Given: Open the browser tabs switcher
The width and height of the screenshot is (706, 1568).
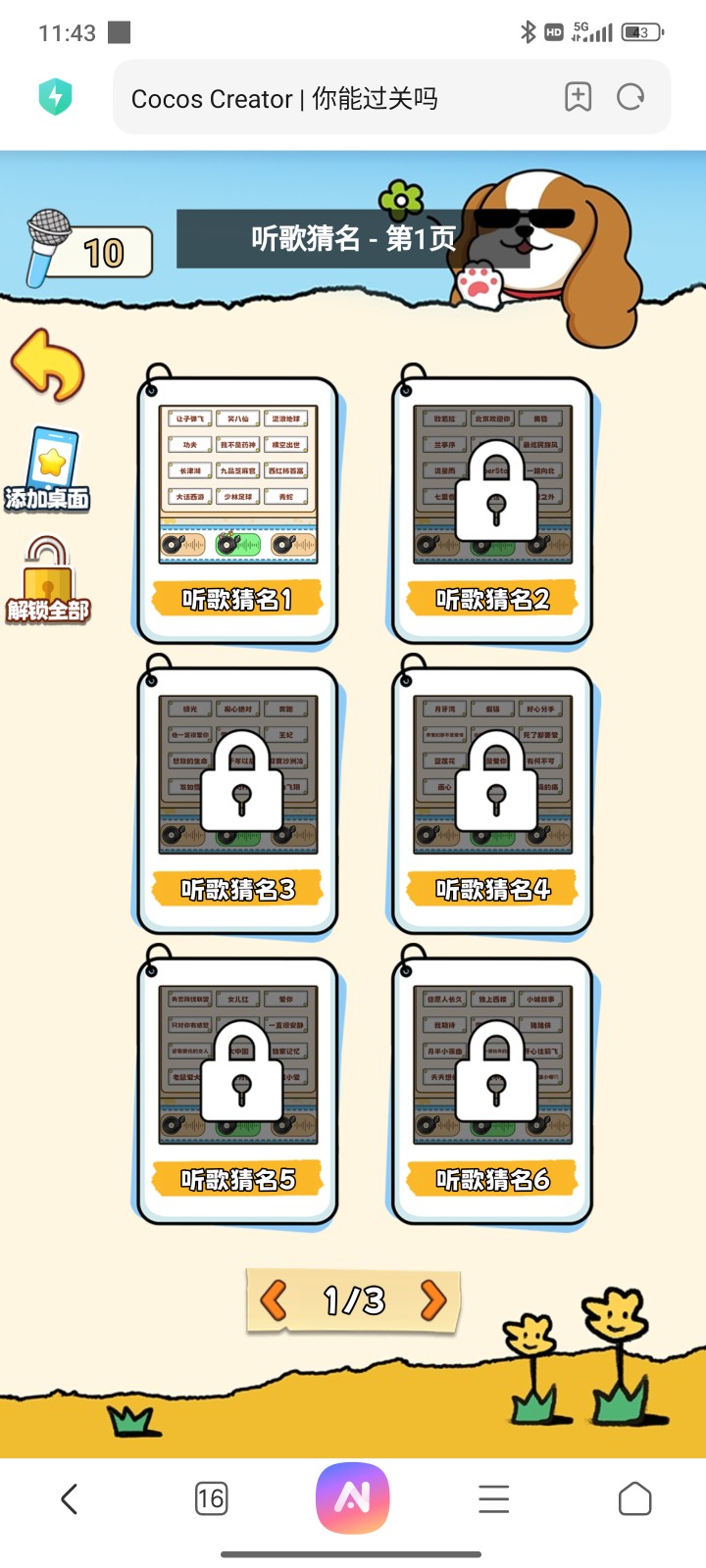Looking at the screenshot, I should [211, 1498].
